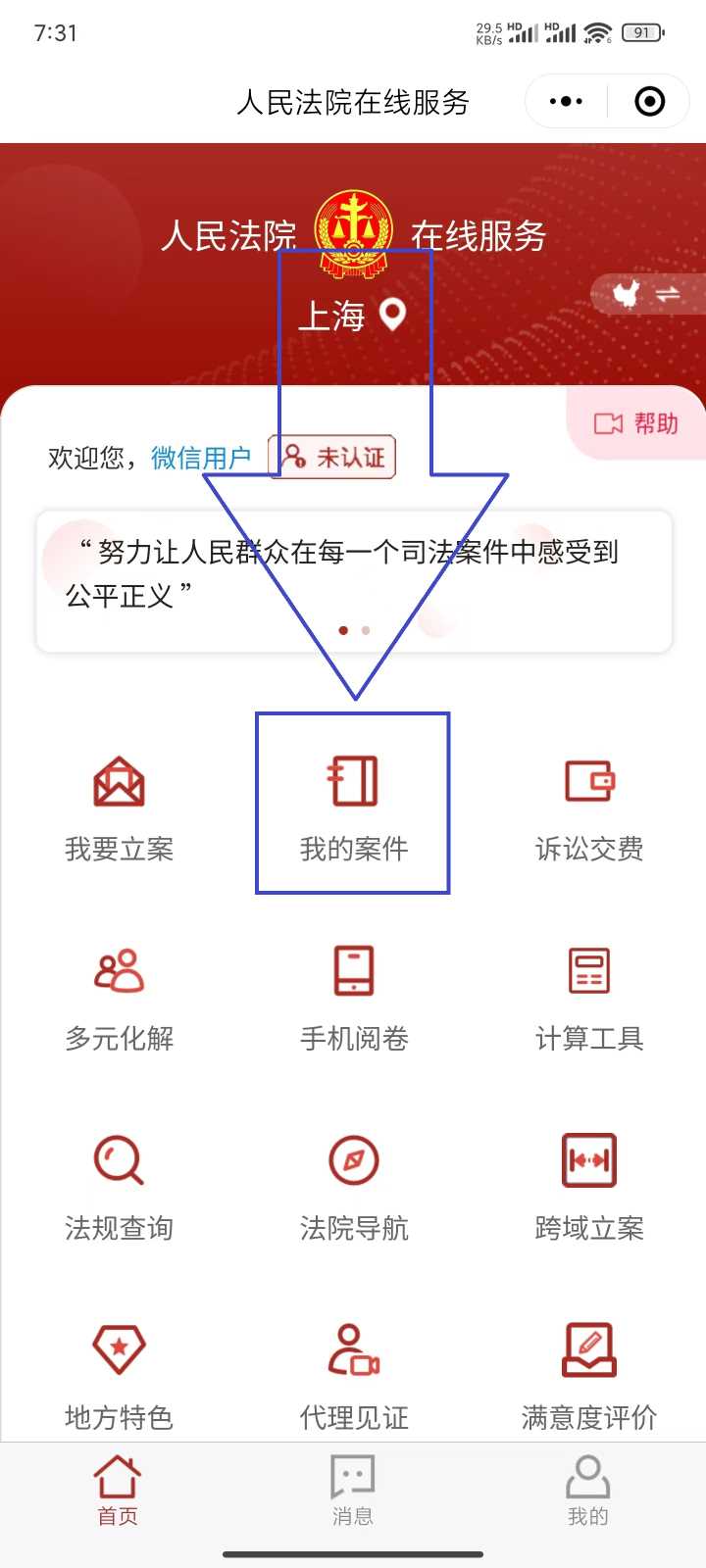Close the mini program with the circle button
The image size is (706, 1568).
coord(649,101)
